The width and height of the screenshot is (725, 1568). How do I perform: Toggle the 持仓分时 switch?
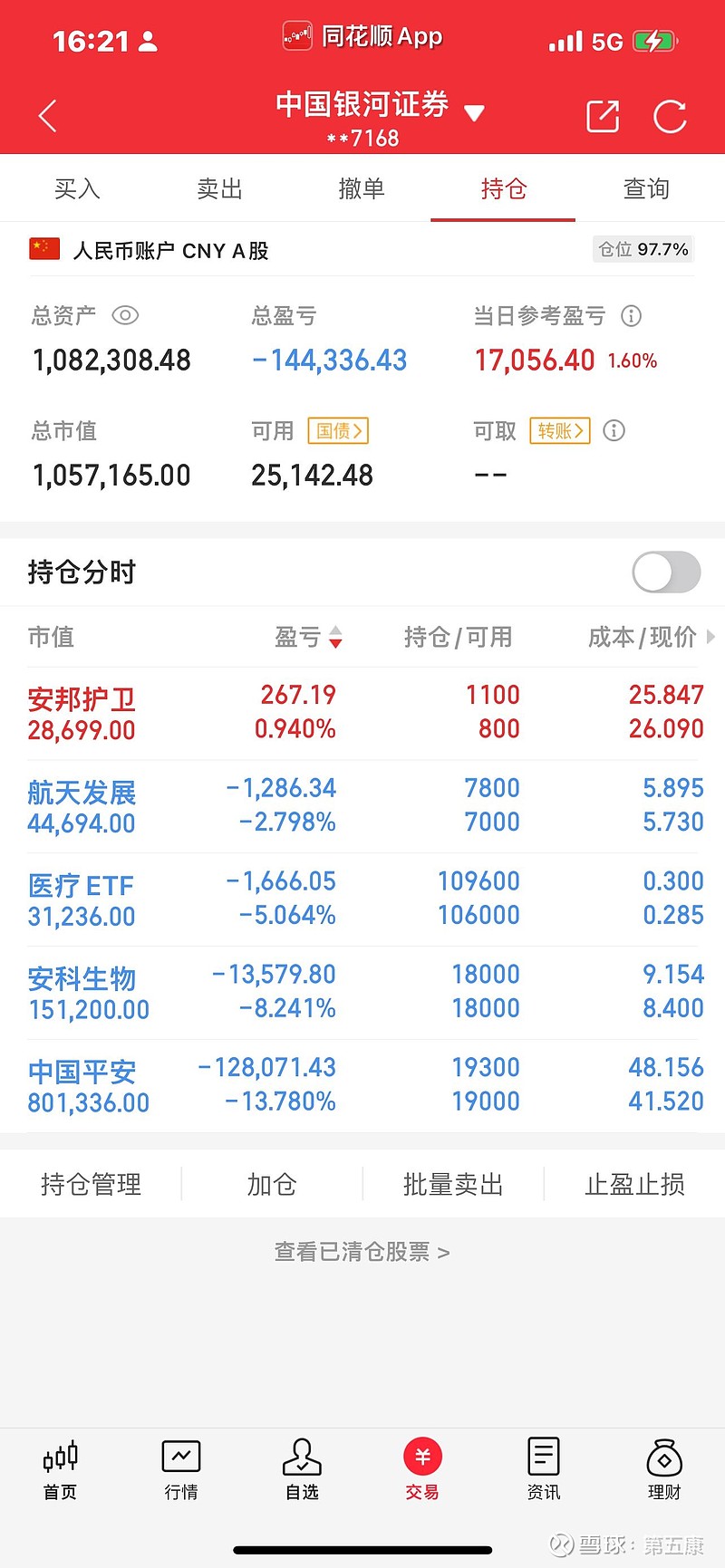(x=666, y=572)
